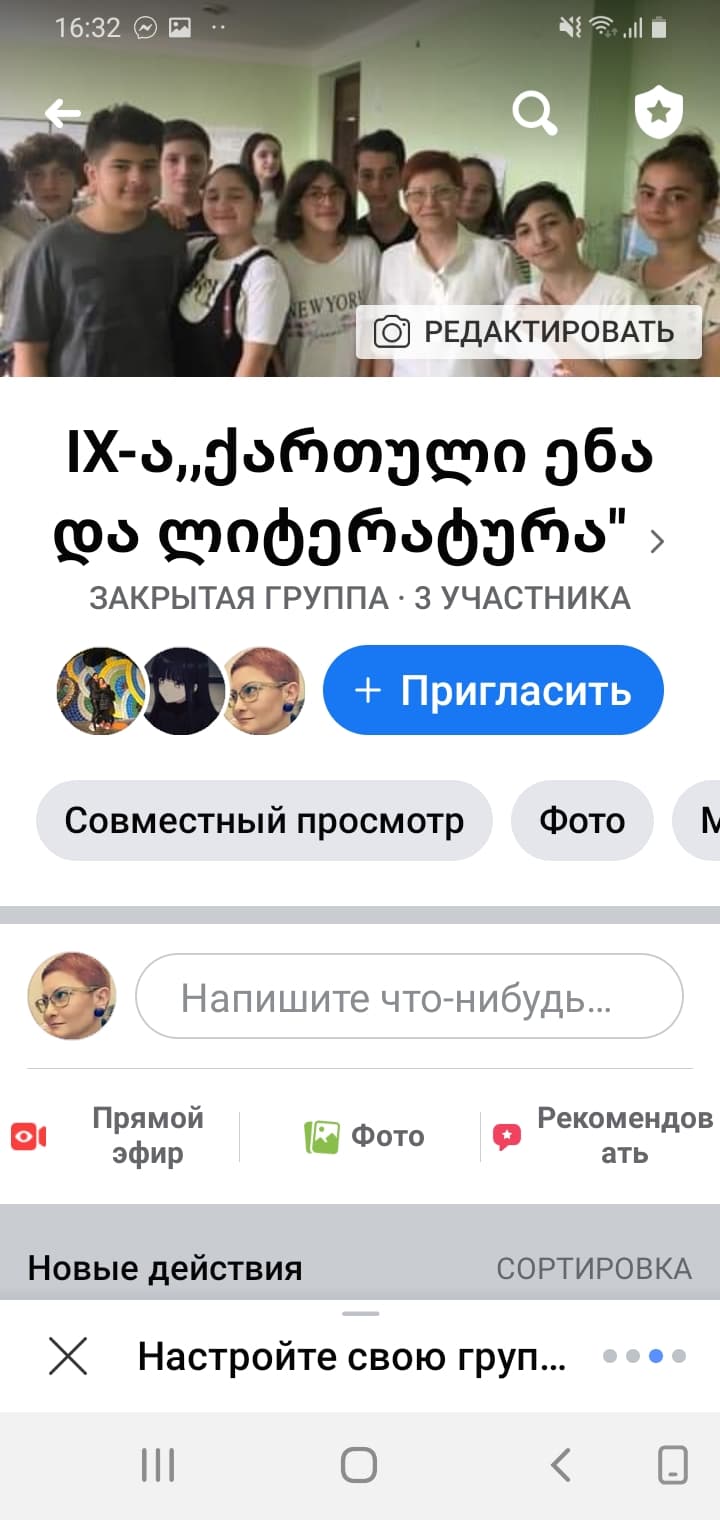This screenshot has height=1520, width=720.
Task: Go back using the top arrow
Action: point(63,114)
